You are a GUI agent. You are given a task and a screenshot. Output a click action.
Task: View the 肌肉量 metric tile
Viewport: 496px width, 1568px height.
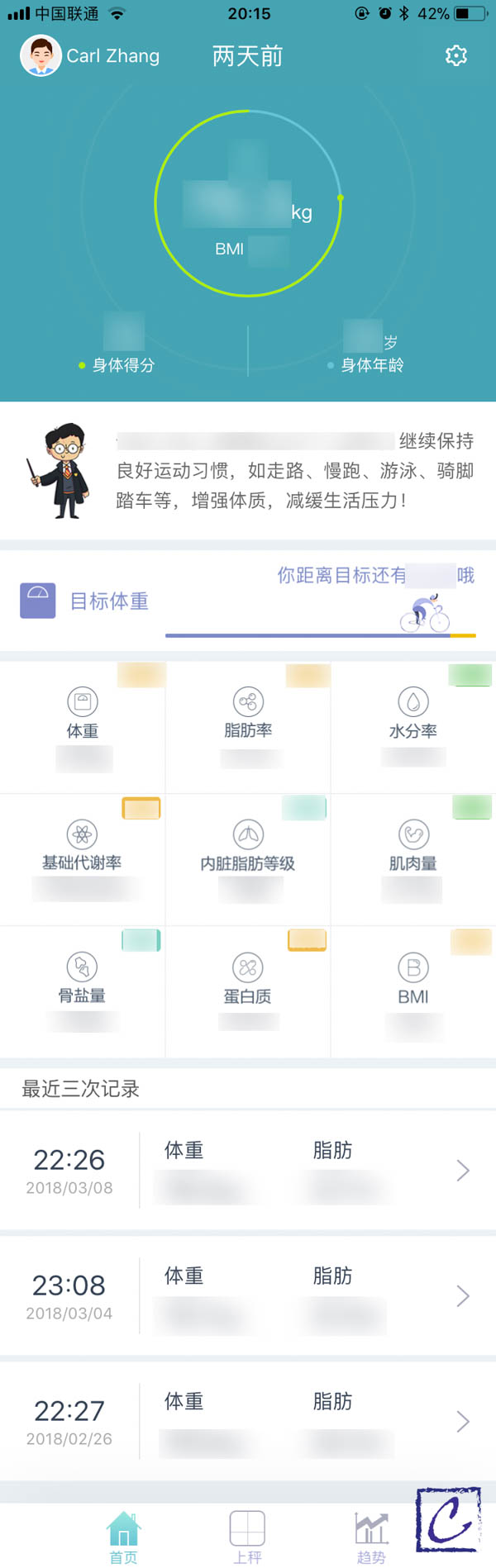coord(413,859)
